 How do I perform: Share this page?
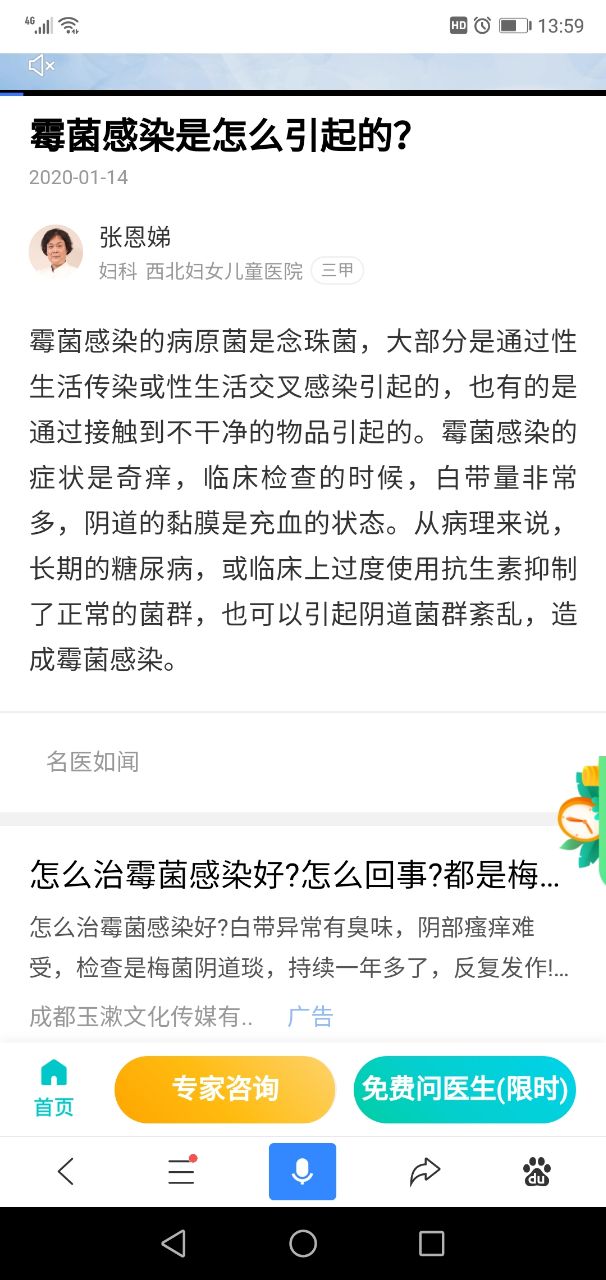[425, 1171]
